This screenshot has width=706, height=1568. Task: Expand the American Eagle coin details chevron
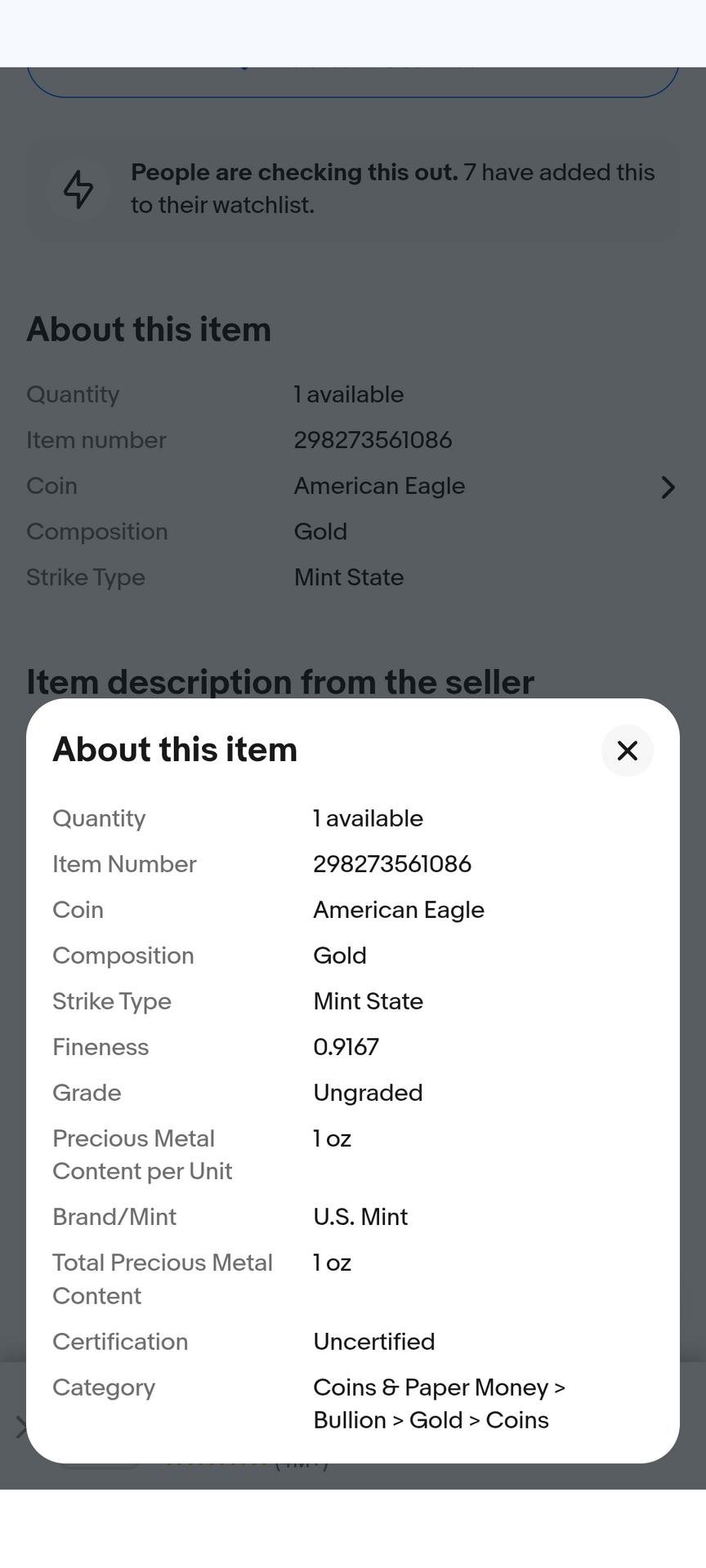668,488
